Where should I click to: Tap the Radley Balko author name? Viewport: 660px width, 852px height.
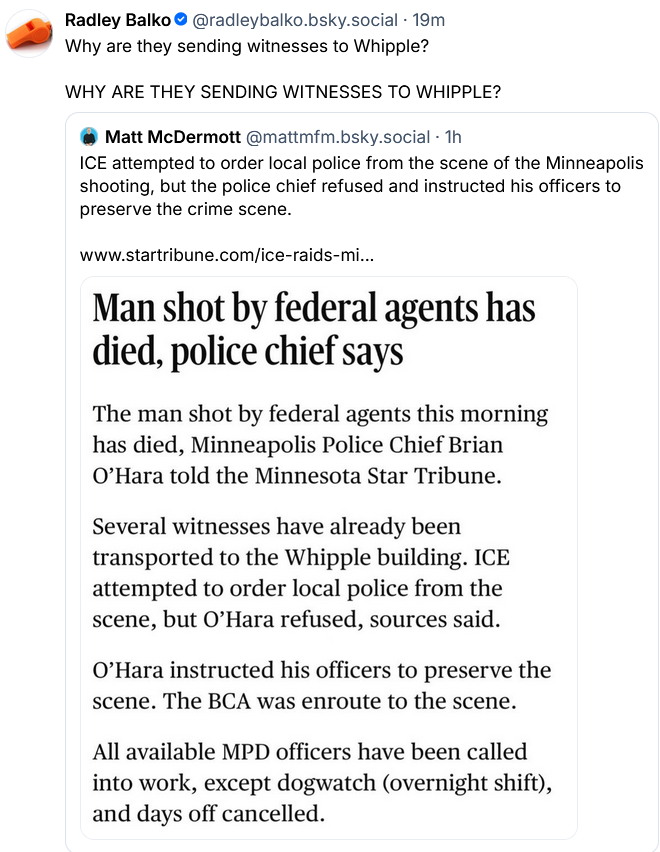point(117,20)
